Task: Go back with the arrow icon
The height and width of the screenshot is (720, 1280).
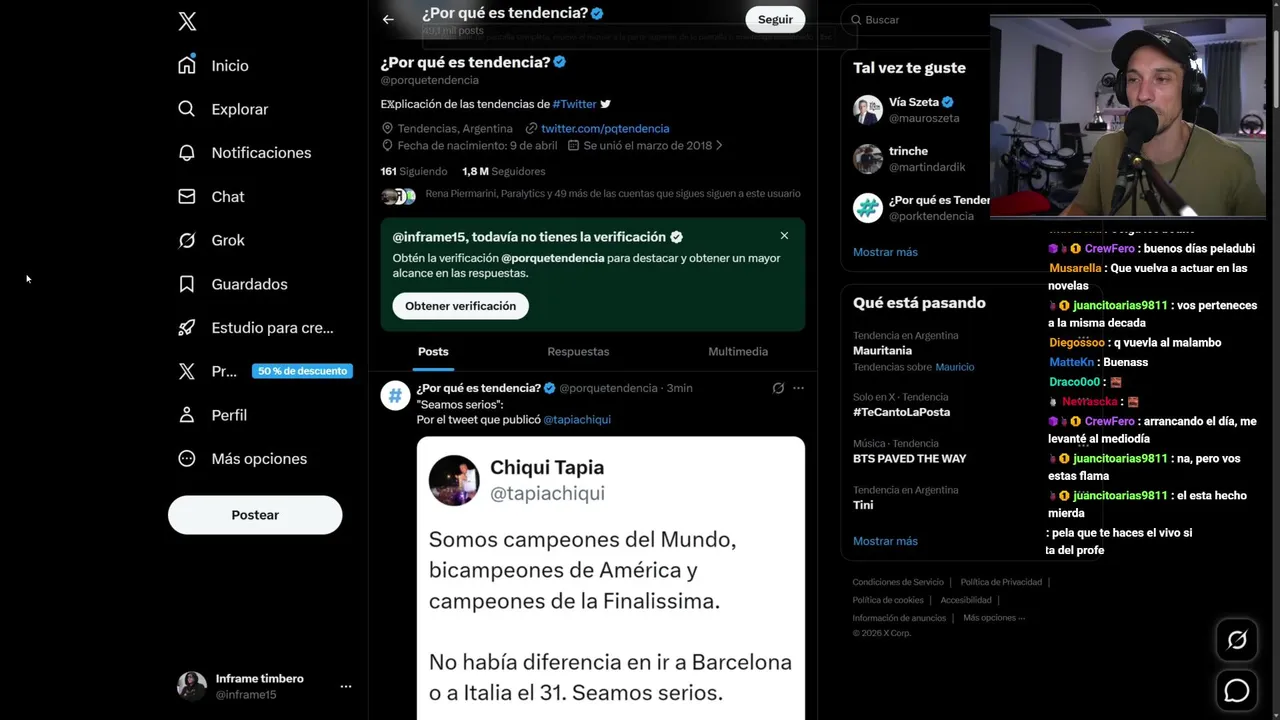Action: [x=388, y=19]
